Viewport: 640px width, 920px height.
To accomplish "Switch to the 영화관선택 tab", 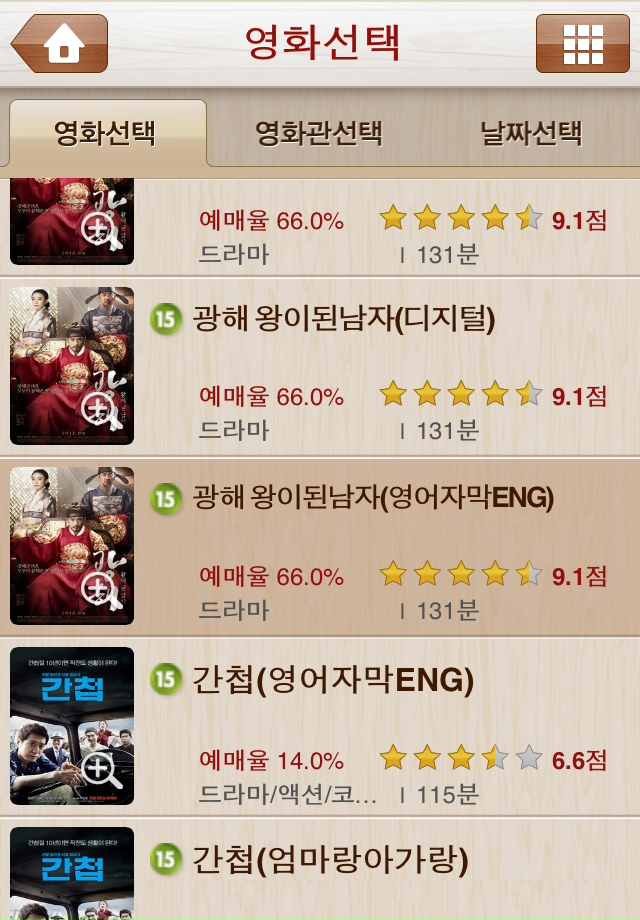I will pyautogui.click(x=318, y=133).
